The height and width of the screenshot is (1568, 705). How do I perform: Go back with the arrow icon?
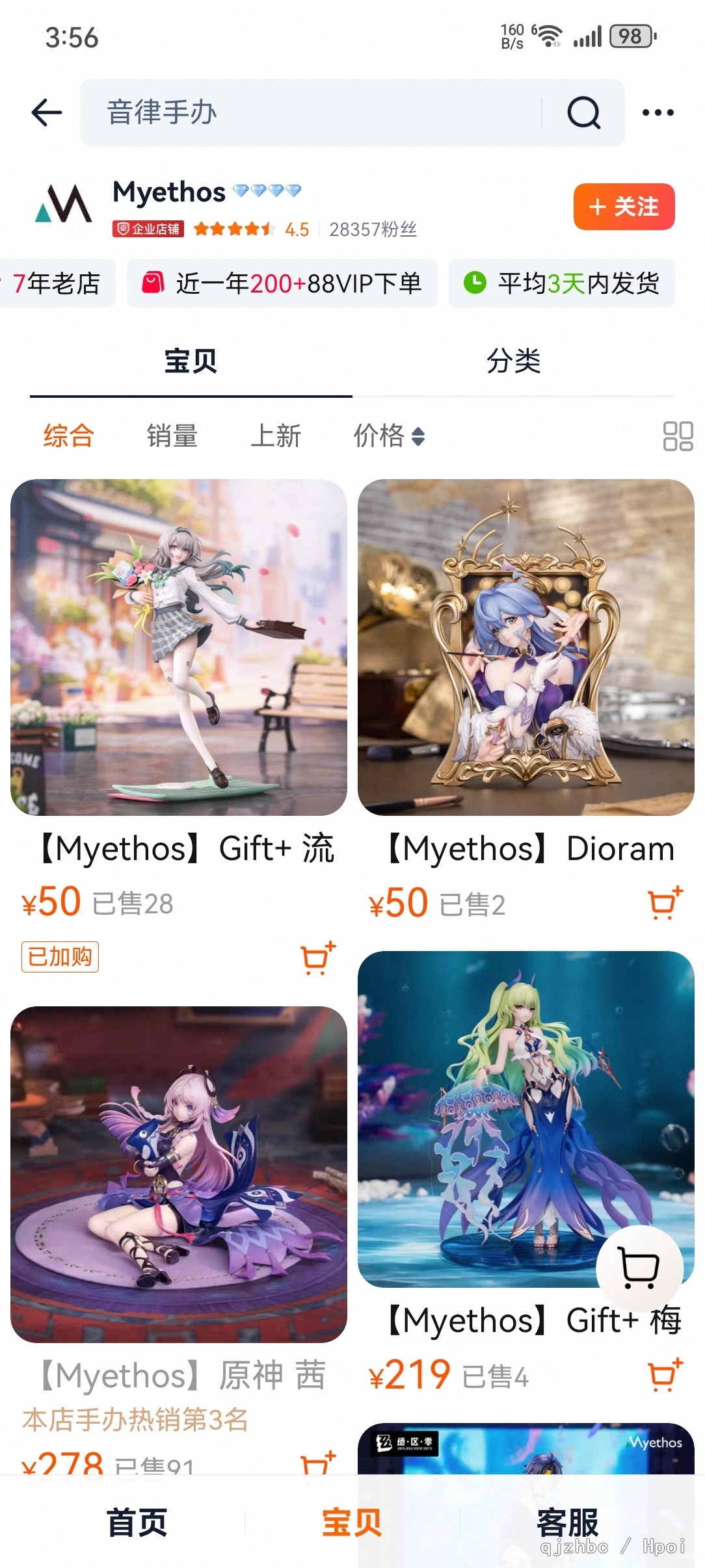coord(47,112)
